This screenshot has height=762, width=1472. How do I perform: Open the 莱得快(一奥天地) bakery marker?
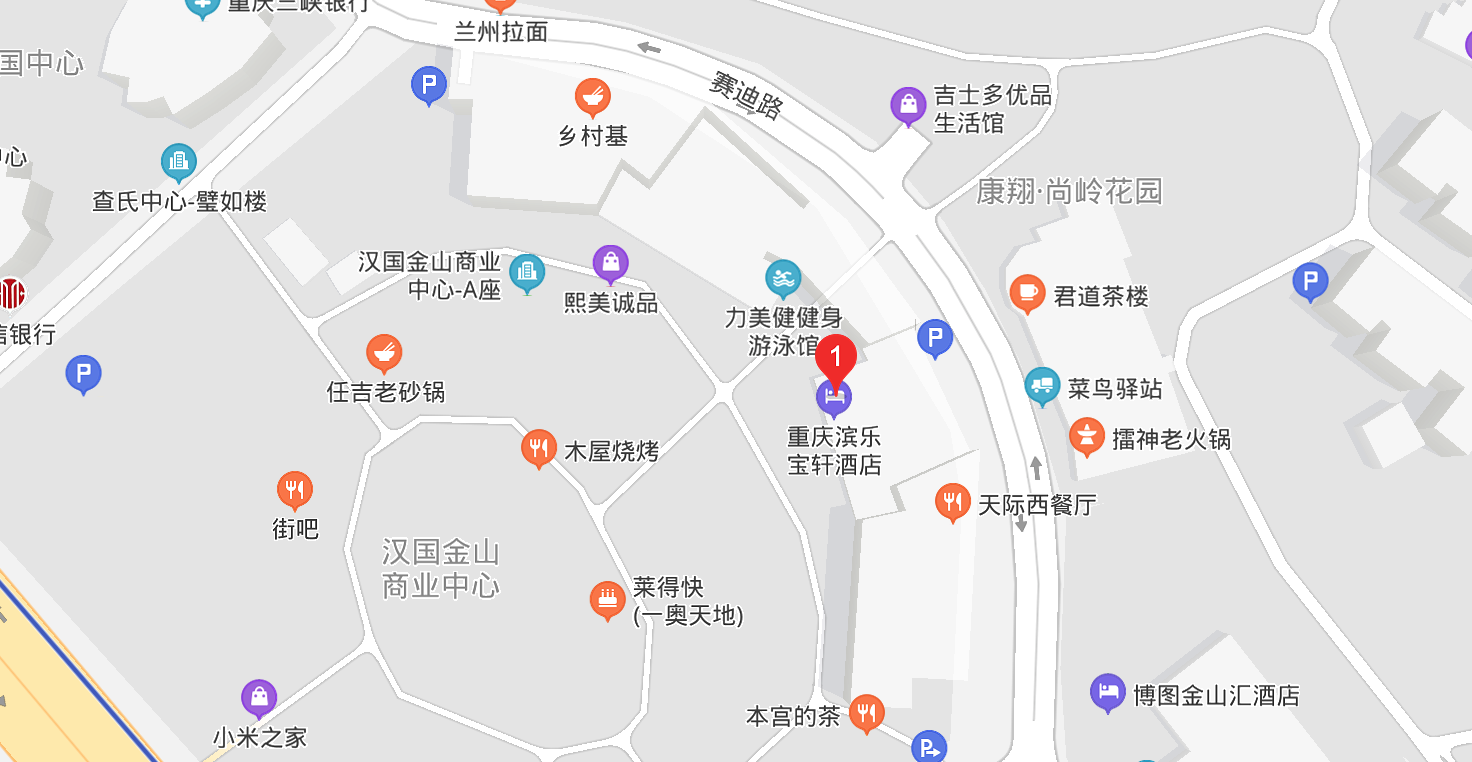pos(607,600)
